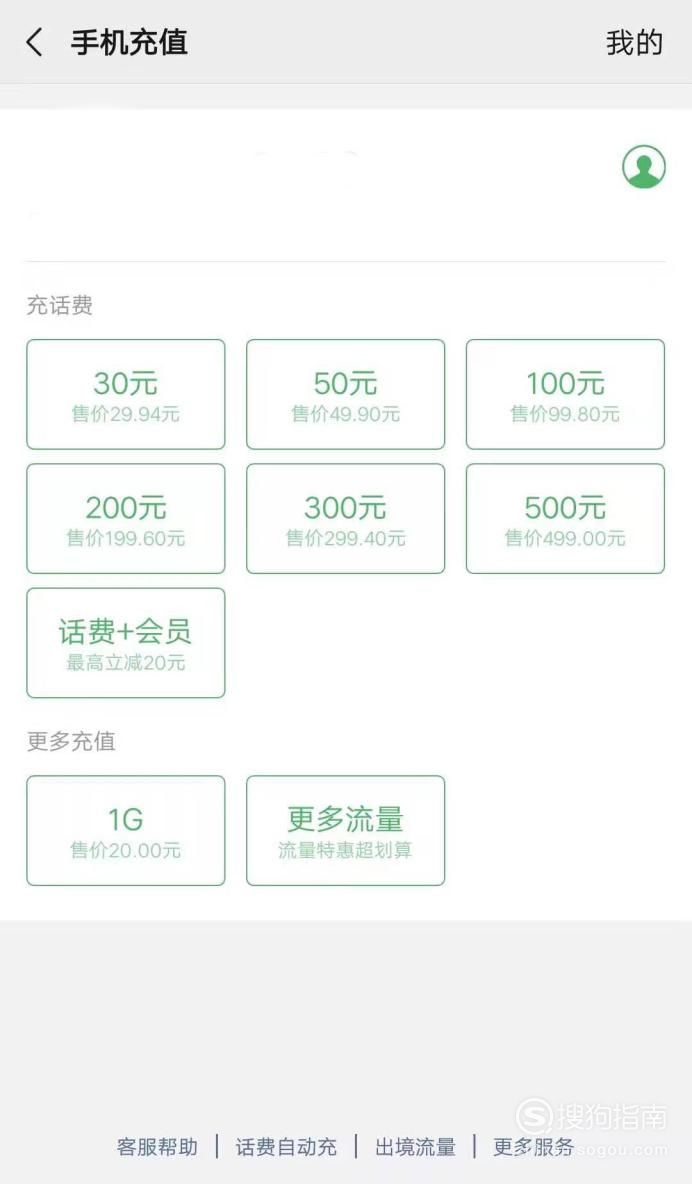Select 200元 for 199.60元
The height and width of the screenshot is (1184, 692).
[x=126, y=519]
